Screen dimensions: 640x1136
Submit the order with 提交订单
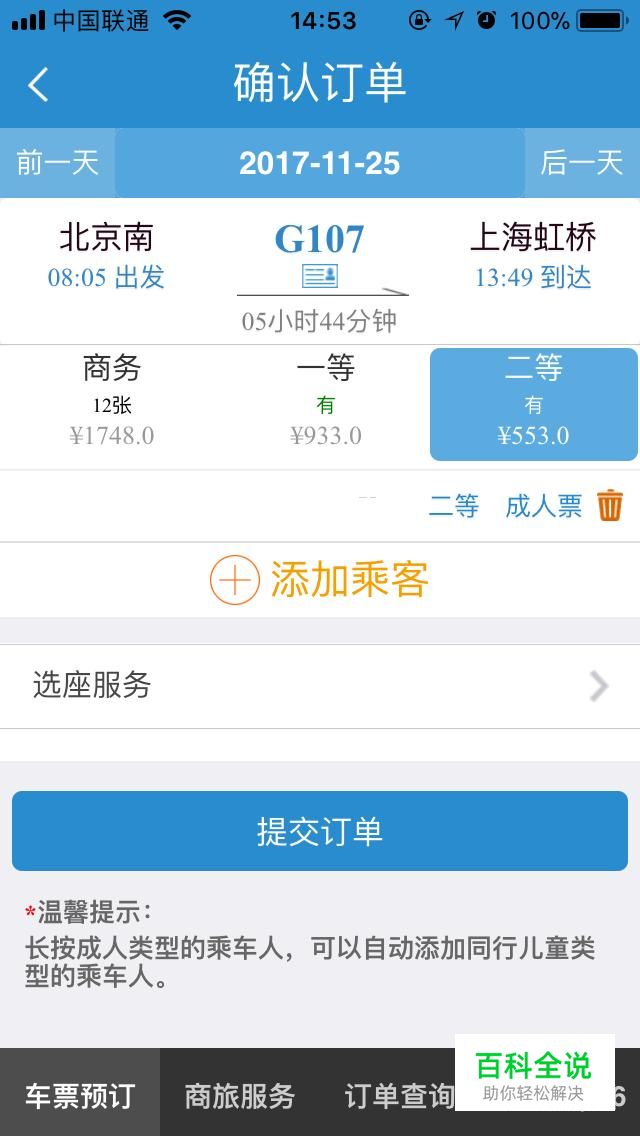click(320, 831)
